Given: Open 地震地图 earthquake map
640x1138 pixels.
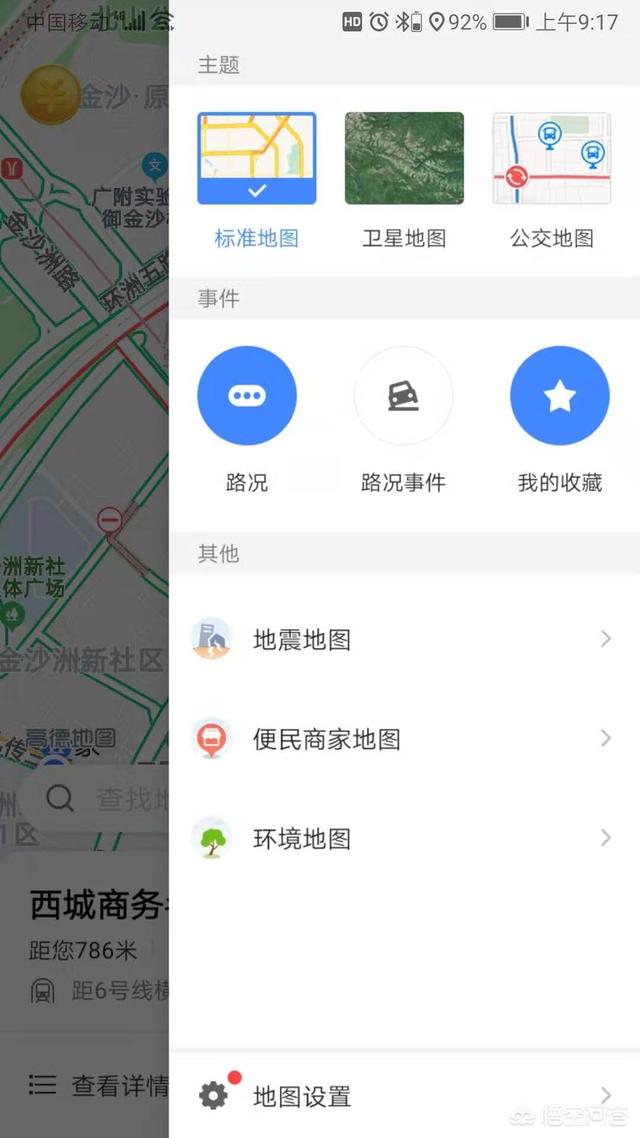Looking at the screenshot, I should pos(402,640).
